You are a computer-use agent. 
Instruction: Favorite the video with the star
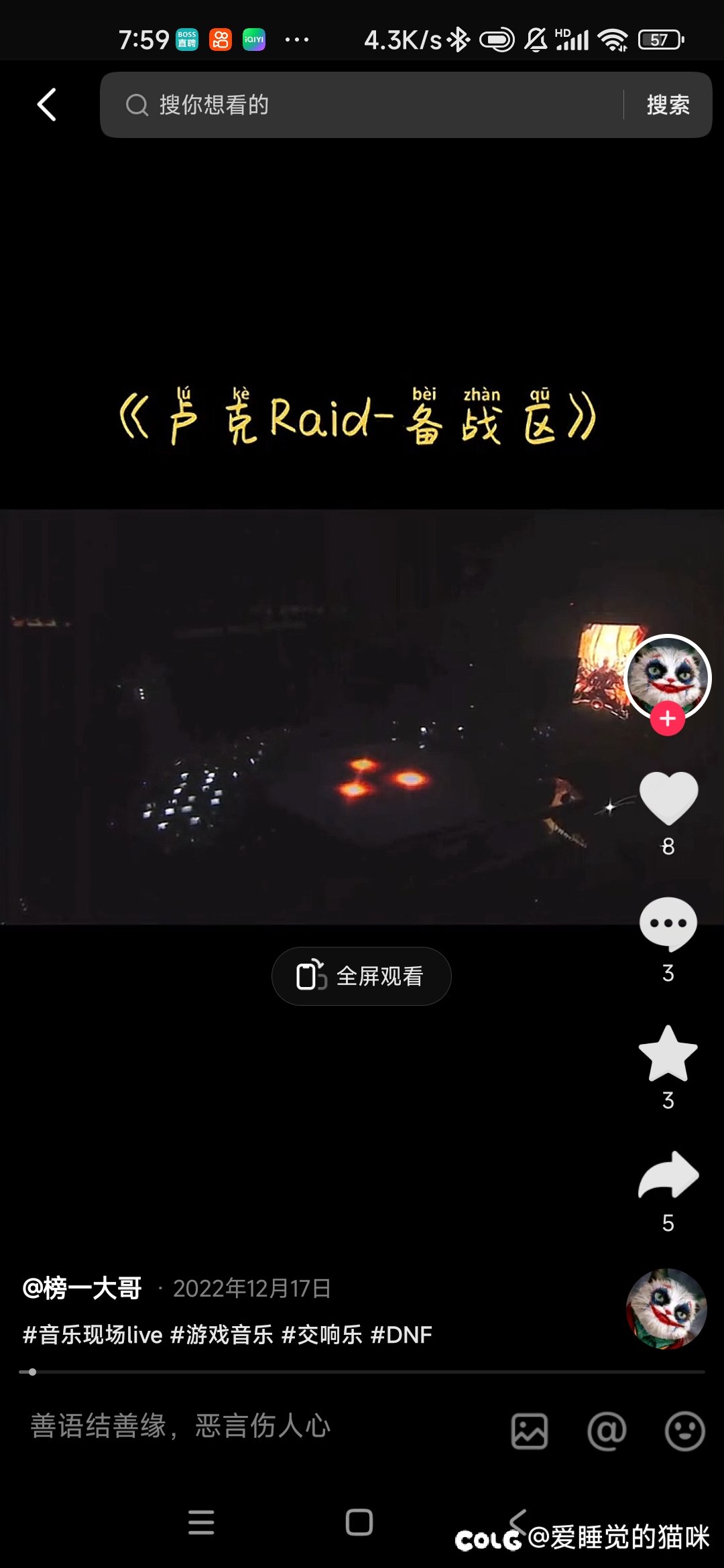coord(668,1053)
